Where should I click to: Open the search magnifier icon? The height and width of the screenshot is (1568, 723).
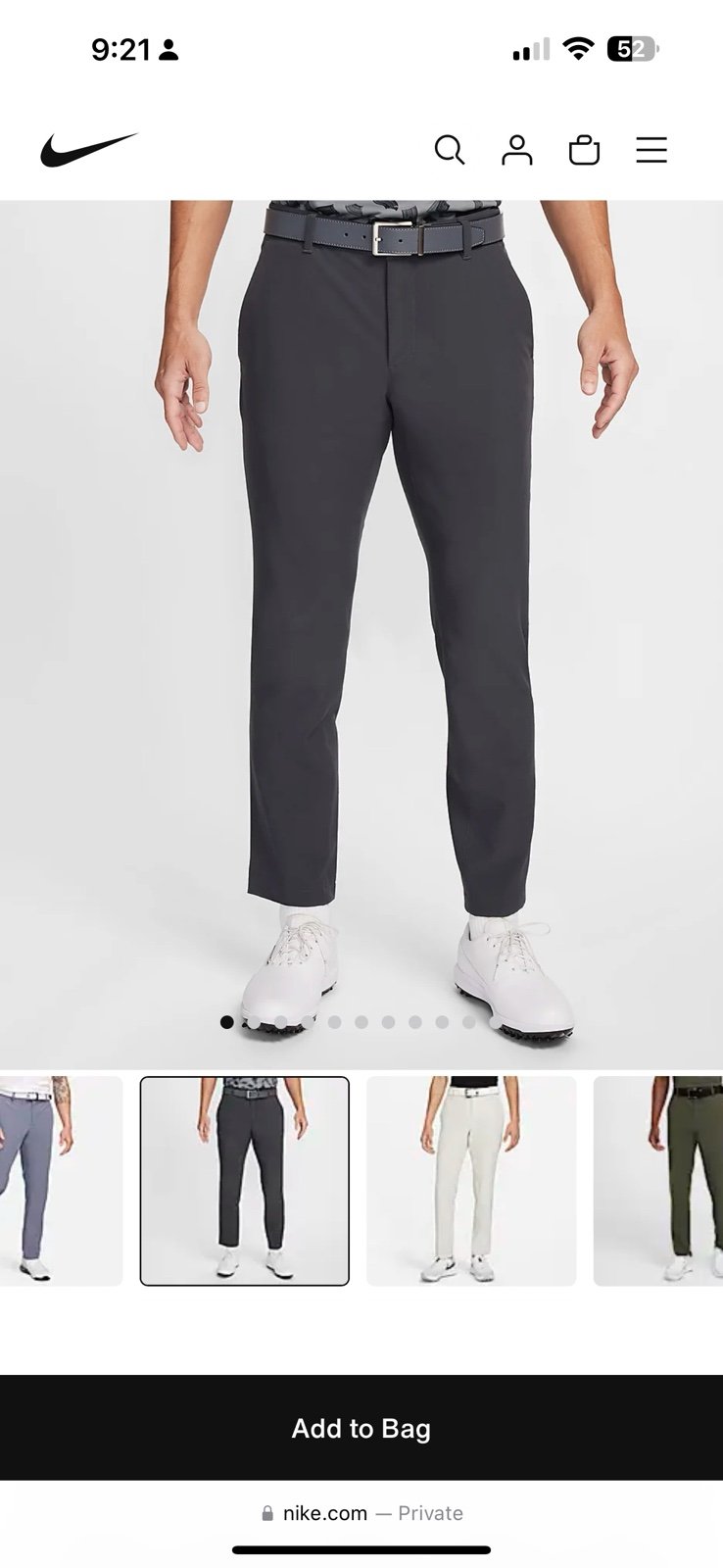[x=450, y=150]
